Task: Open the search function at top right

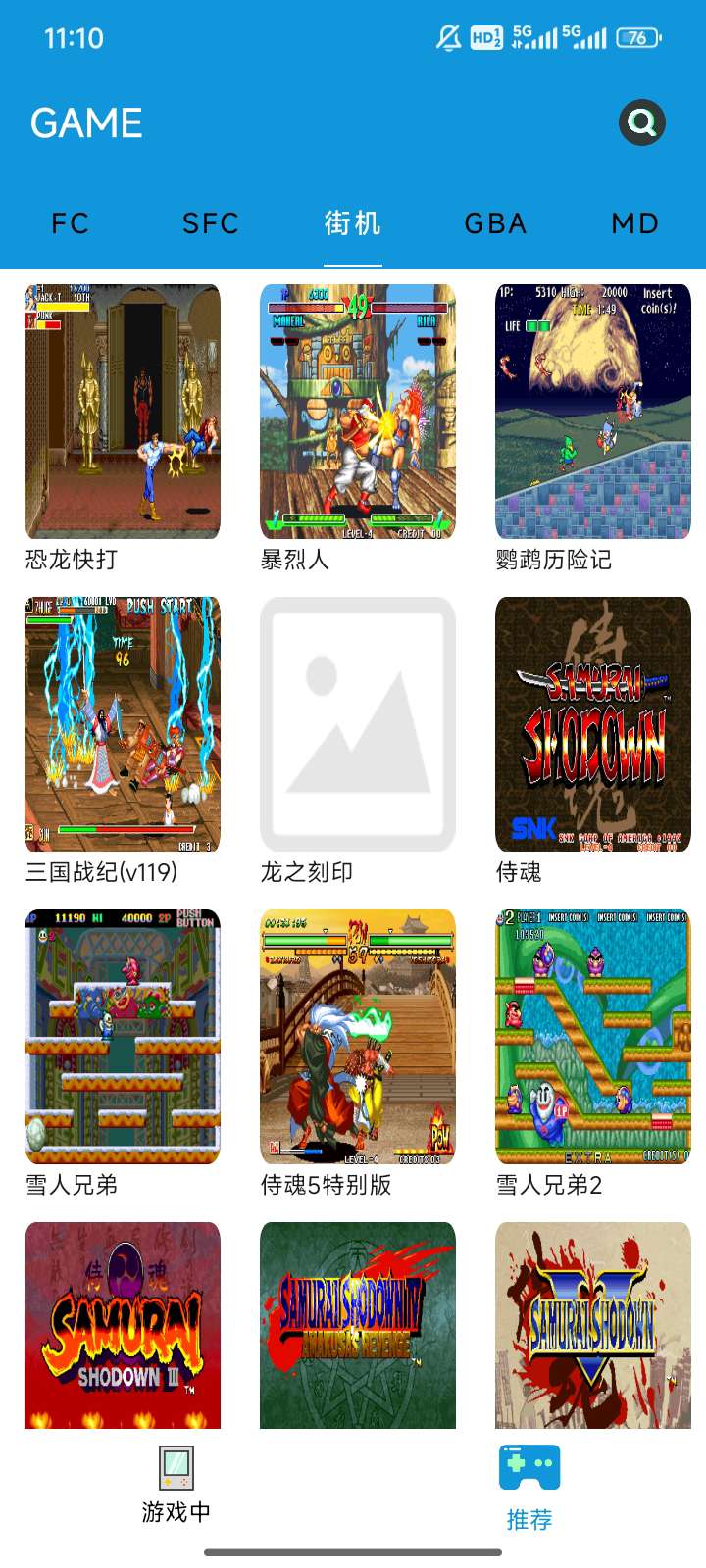Action: [x=642, y=122]
